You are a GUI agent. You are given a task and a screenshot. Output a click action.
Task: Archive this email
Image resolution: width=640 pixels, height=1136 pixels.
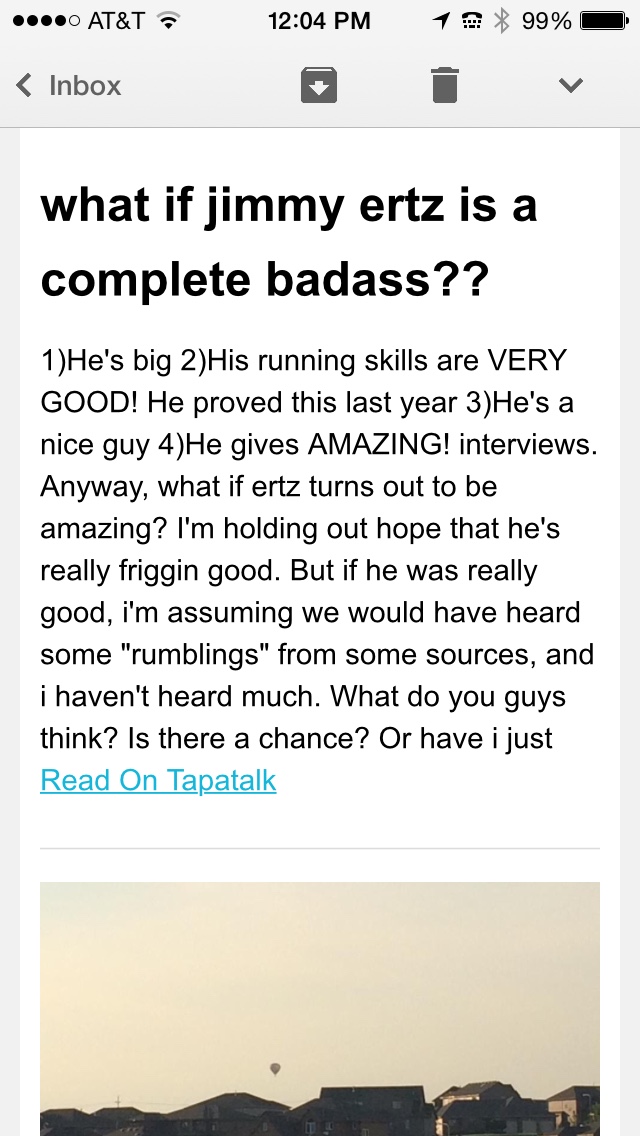319,85
